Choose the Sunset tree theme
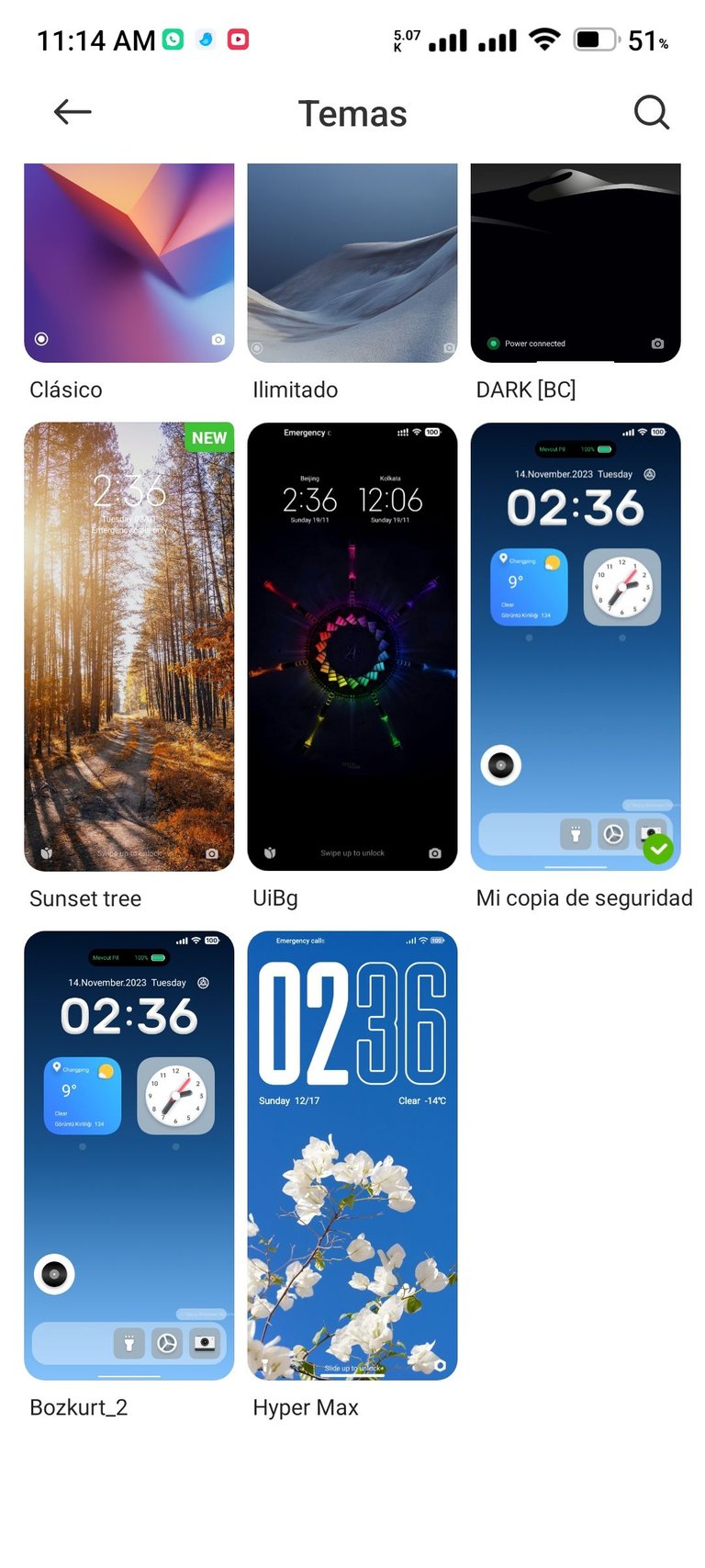The image size is (705, 1568). [129, 647]
